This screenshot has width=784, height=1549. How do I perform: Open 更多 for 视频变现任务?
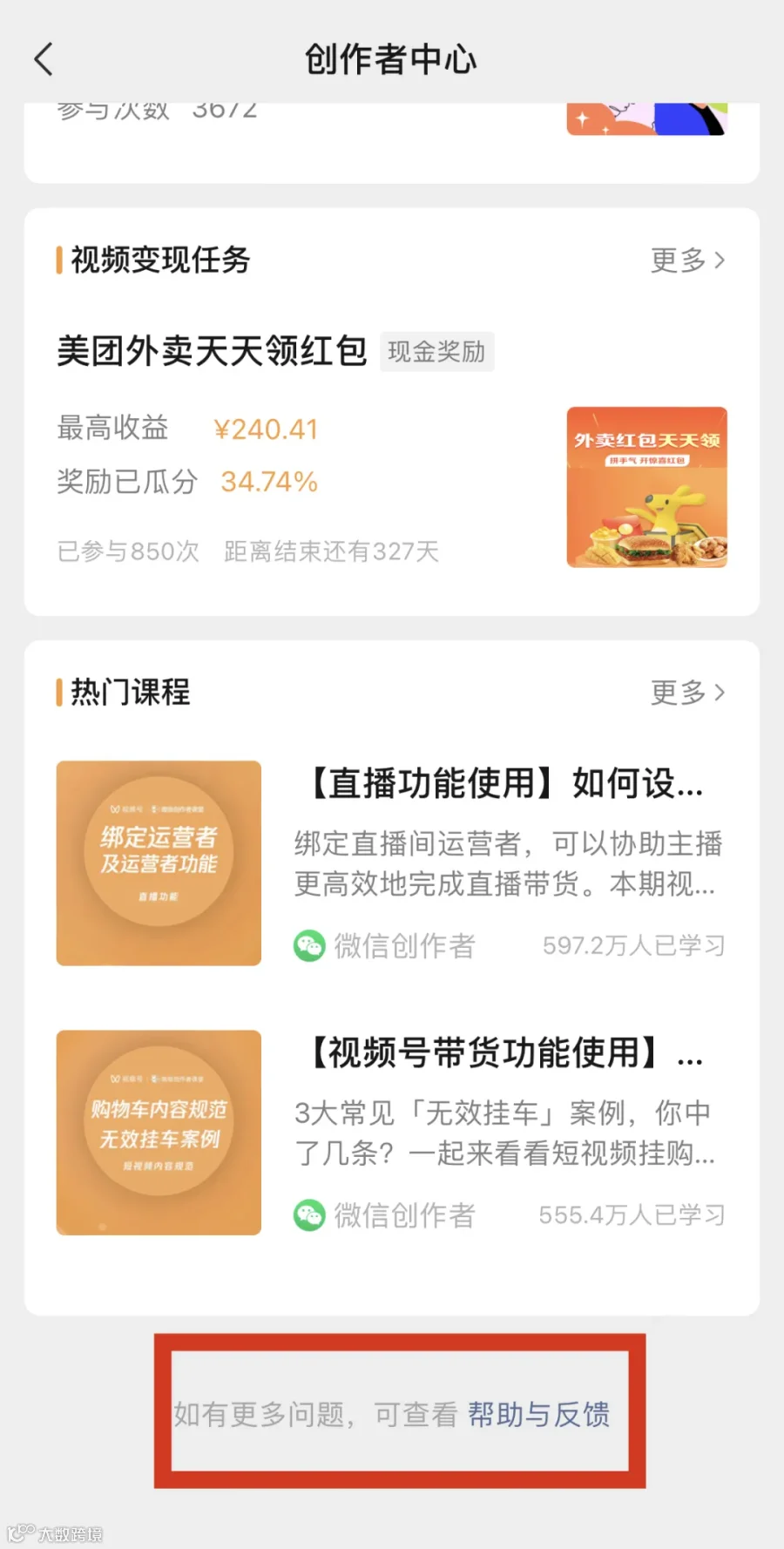click(686, 260)
